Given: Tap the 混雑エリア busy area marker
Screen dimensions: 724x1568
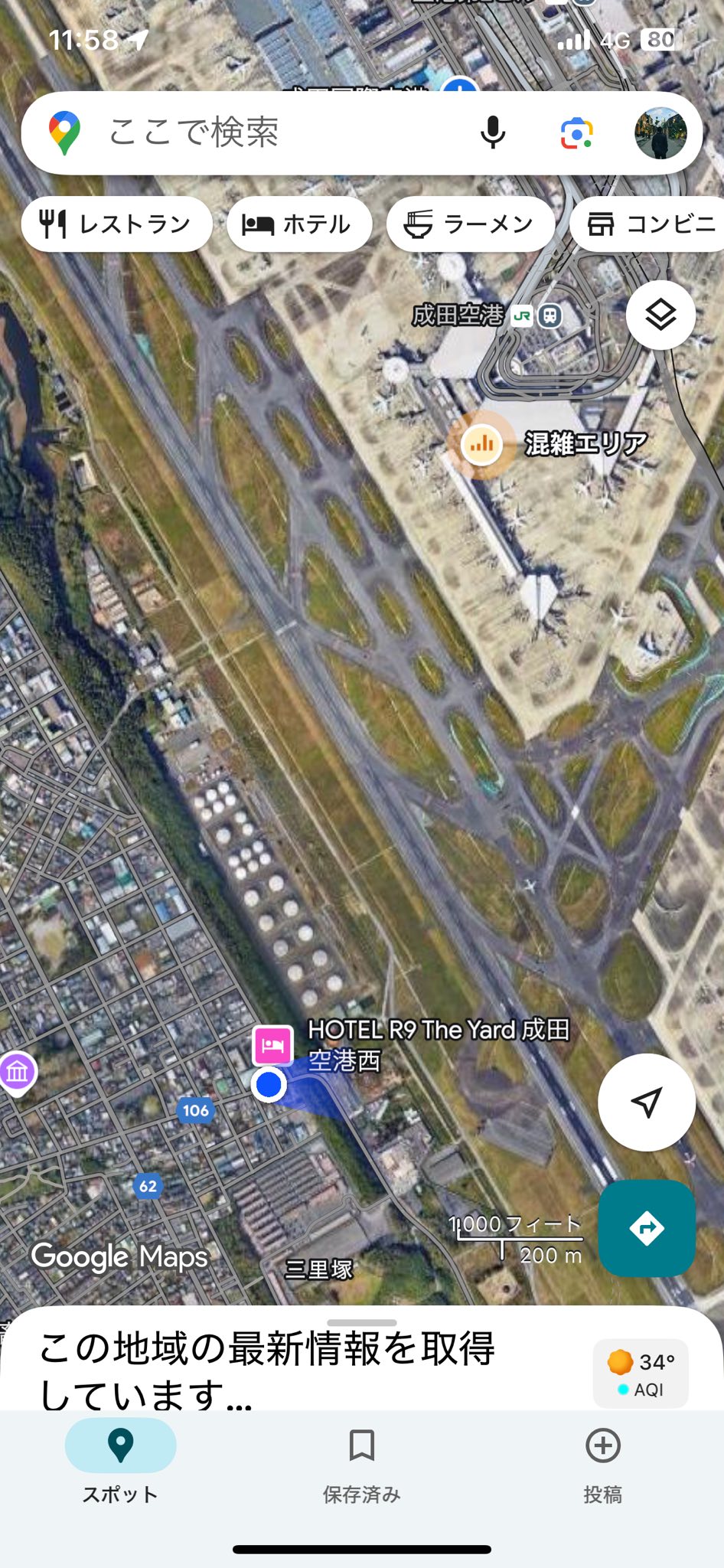Looking at the screenshot, I should tap(482, 444).
